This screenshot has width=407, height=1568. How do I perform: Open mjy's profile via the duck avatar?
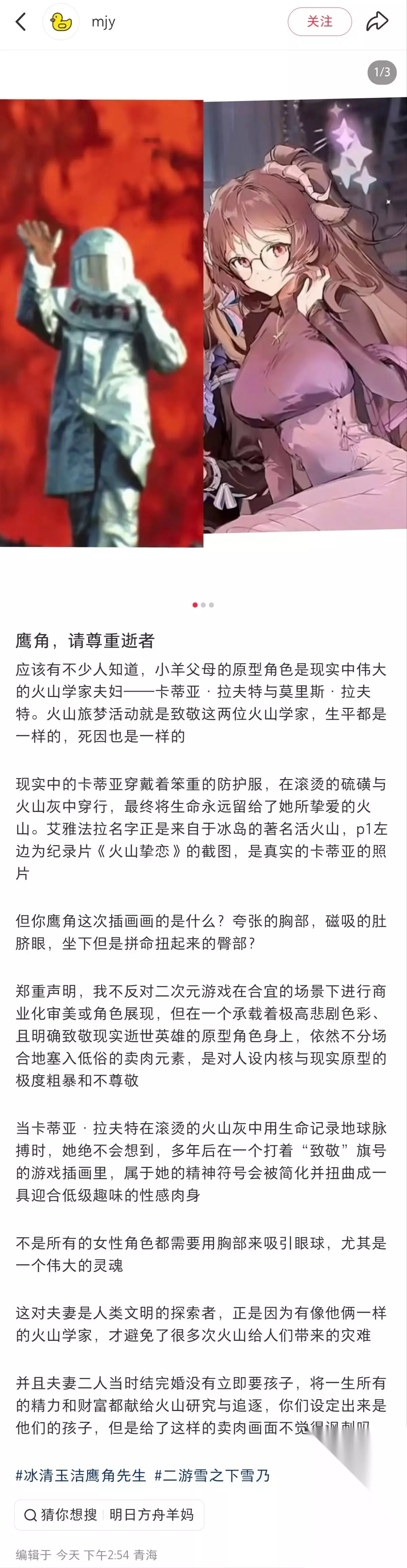click(61, 22)
